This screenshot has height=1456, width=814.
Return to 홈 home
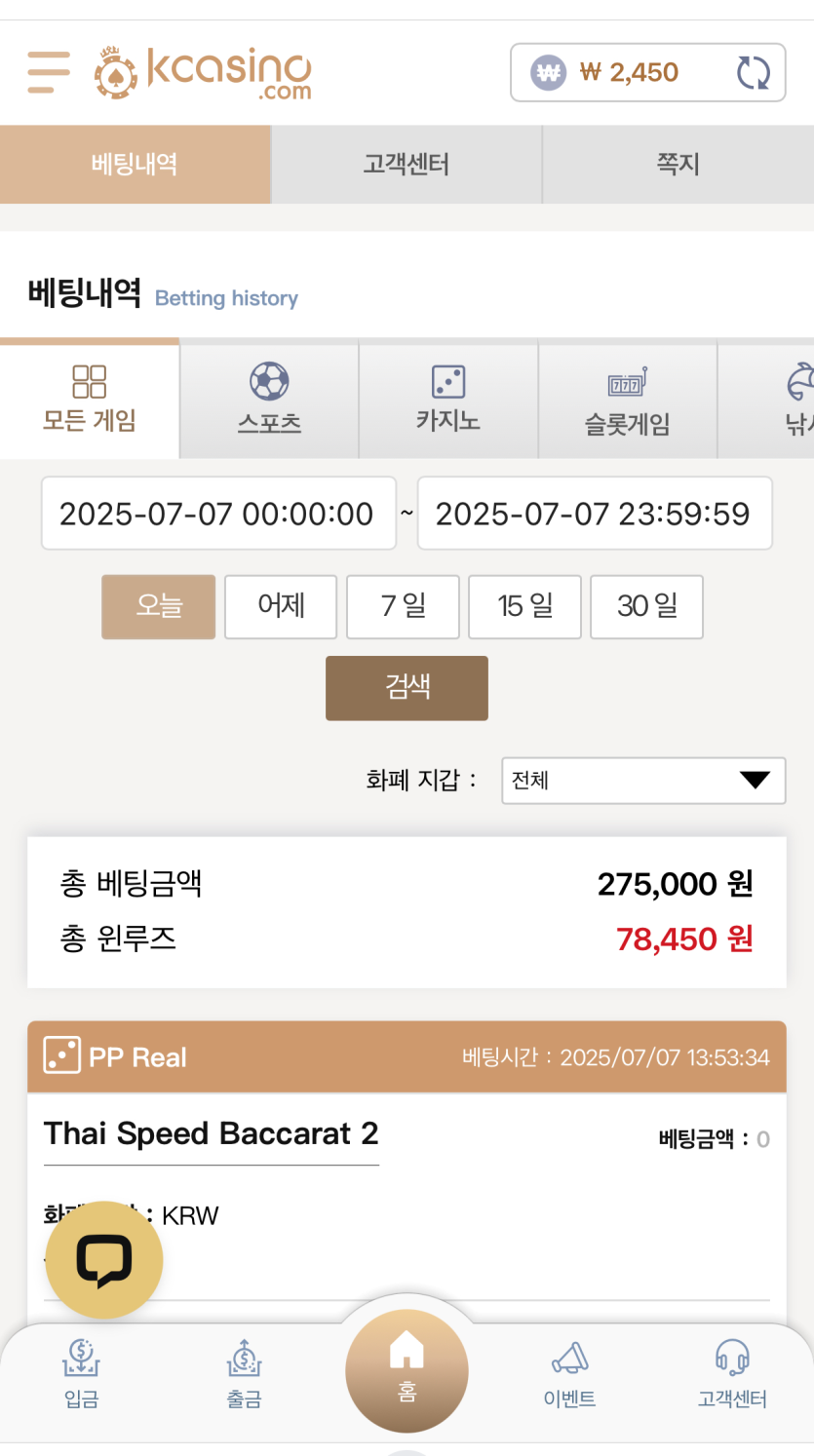(407, 1371)
